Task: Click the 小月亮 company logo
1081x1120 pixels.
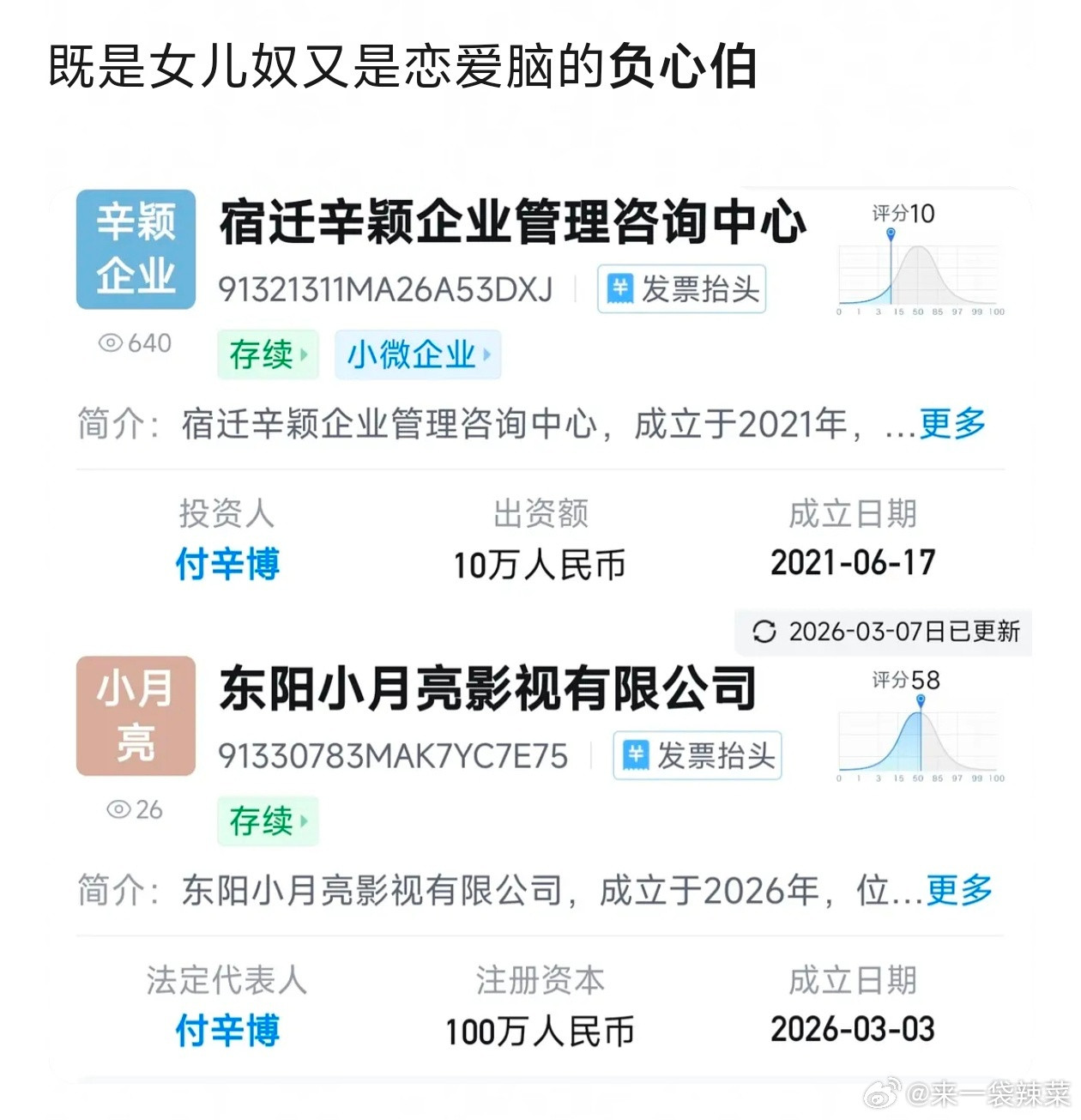Action: [x=136, y=716]
